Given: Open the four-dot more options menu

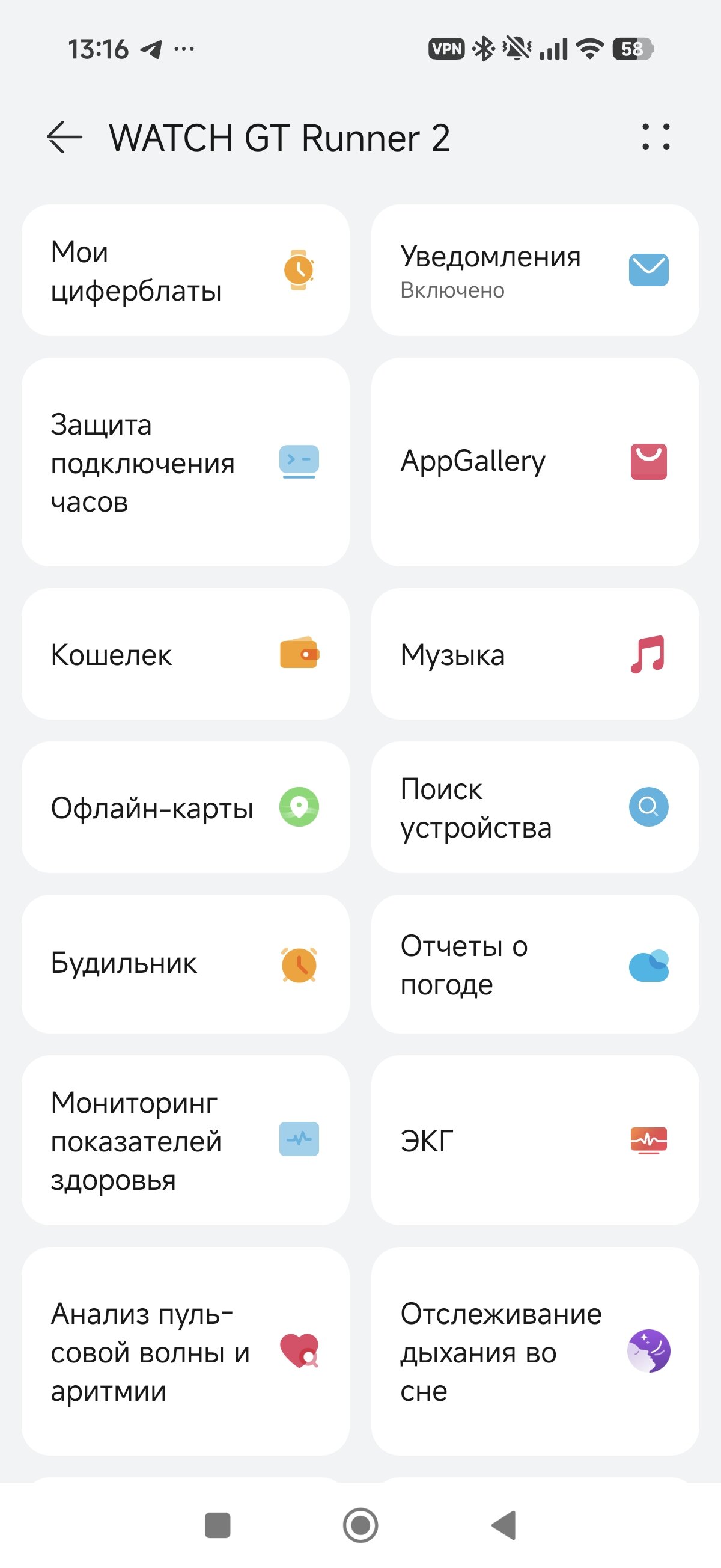Looking at the screenshot, I should point(656,137).
